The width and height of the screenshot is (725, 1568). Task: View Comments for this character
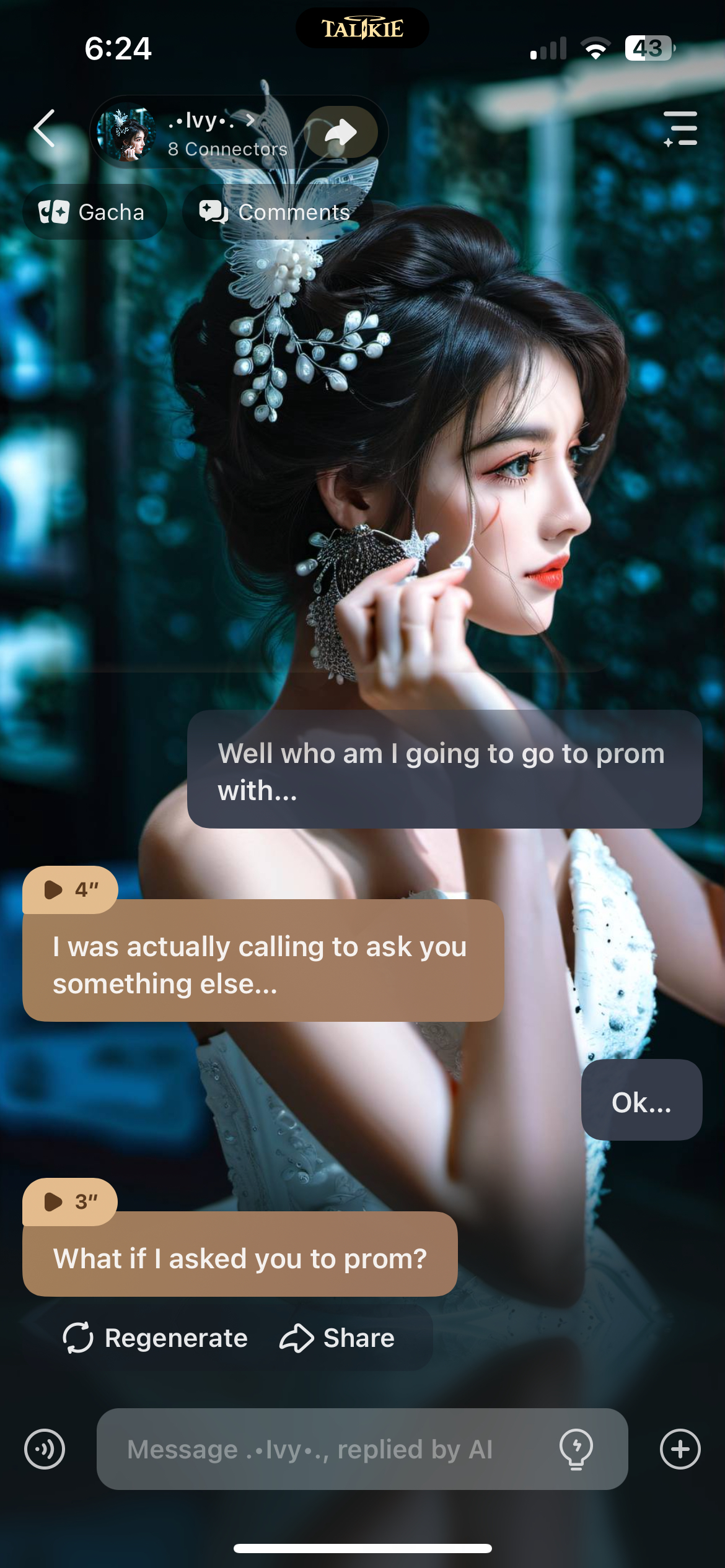tap(276, 212)
